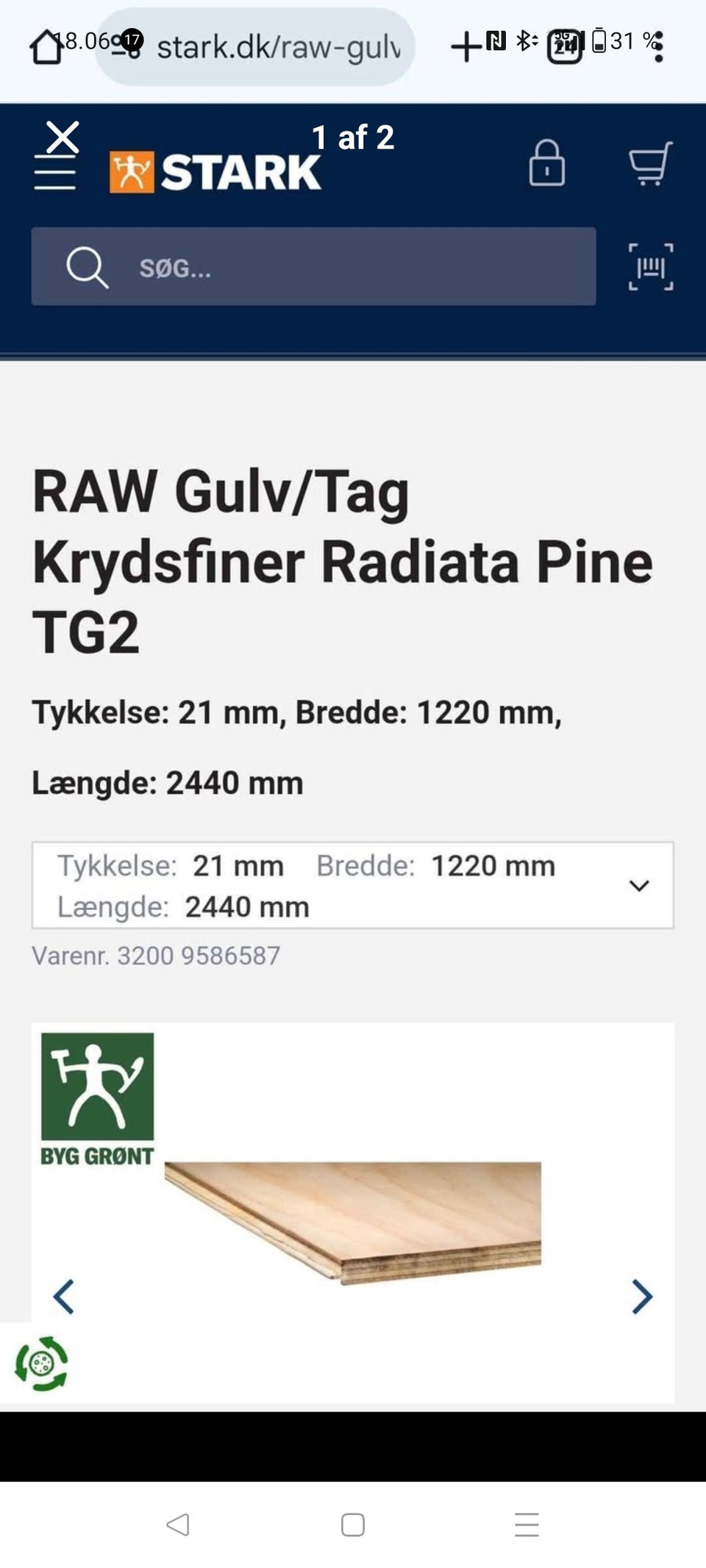Dismiss the overlay with the X
The height and width of the screenshot is (1568, 706).
(x=63, y=137)
